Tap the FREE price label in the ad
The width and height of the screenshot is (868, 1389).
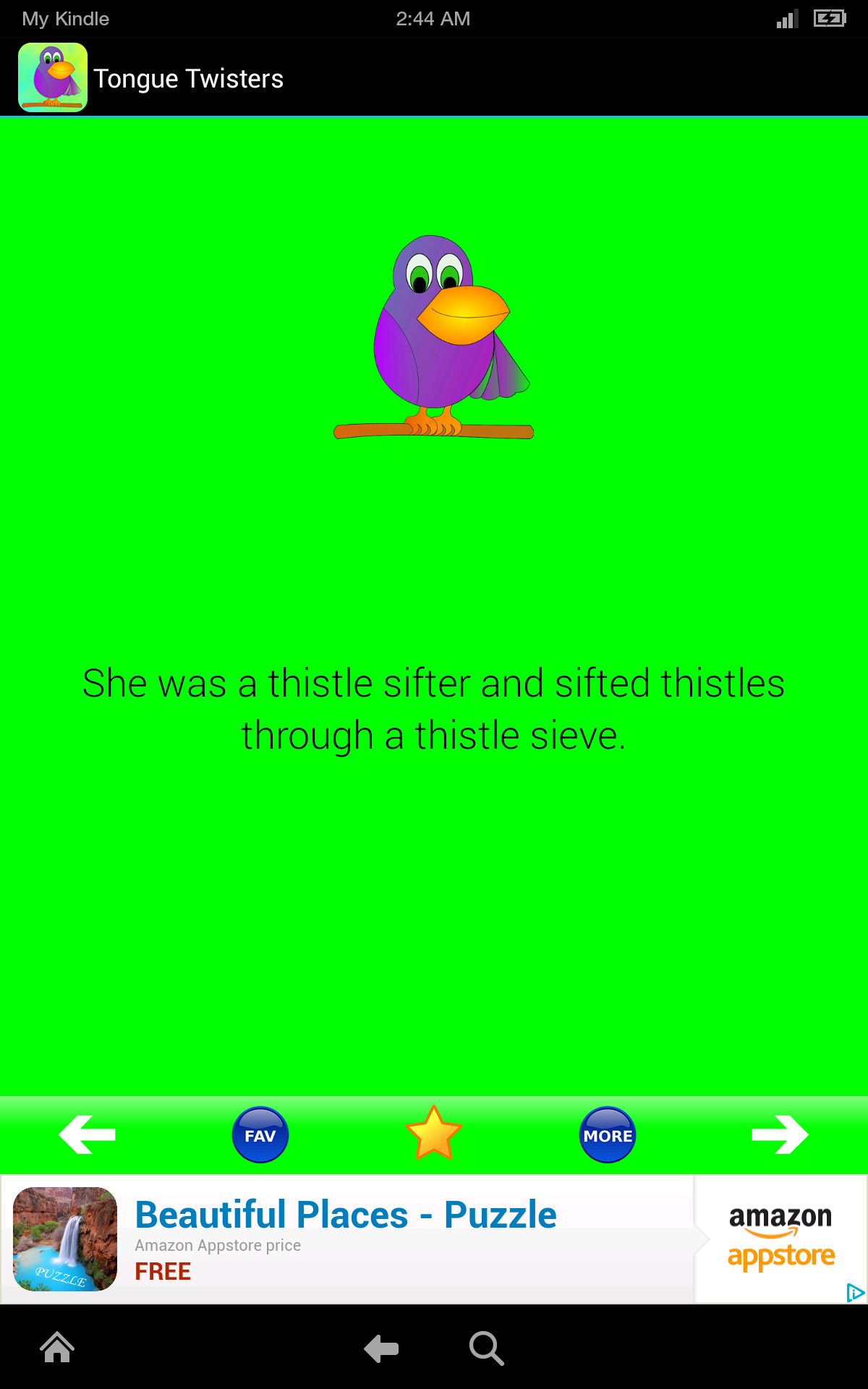pos(163,1271)
